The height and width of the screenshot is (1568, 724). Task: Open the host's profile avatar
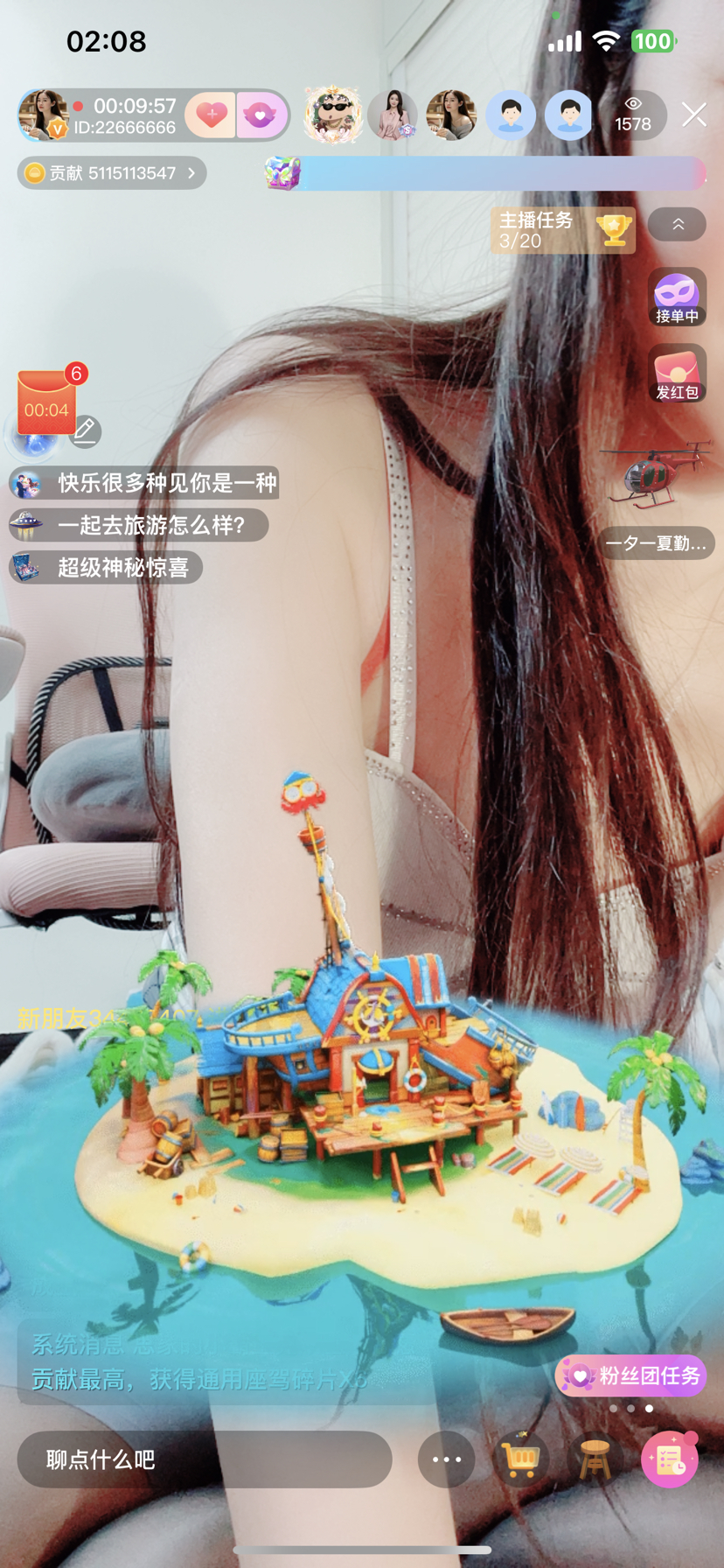point(42,115)
